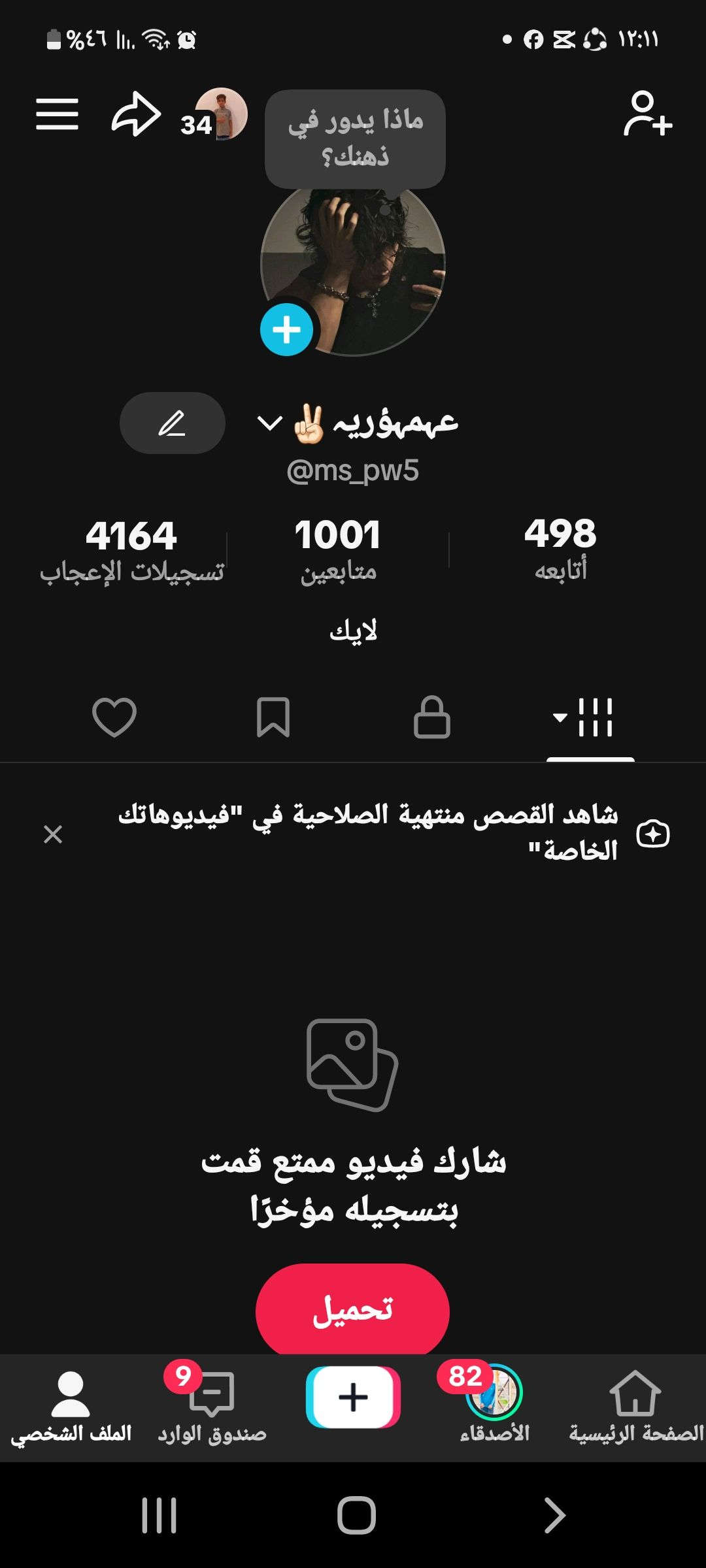This screenshot has height=1568, width=706.
Task: Tap the red 'تحميل' upload button
Action: (x=352, y=1309)
